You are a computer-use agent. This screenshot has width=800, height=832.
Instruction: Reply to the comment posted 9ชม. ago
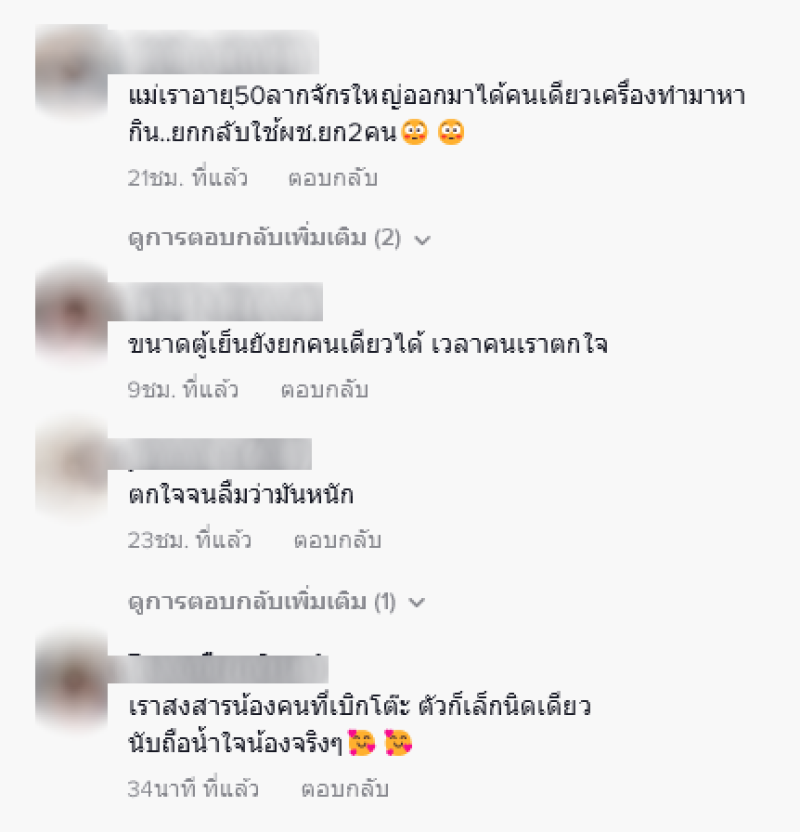[x=324, y=390]
